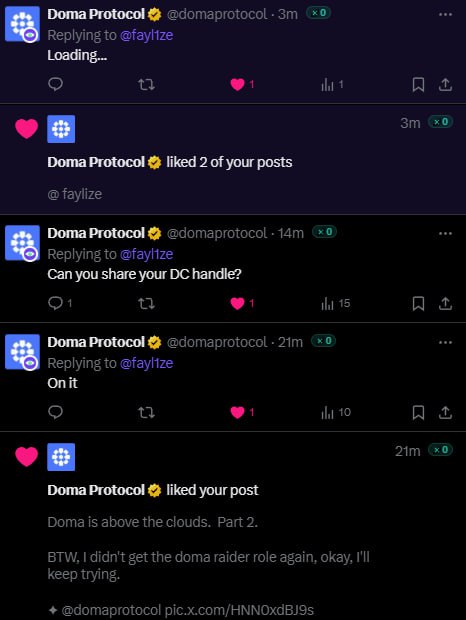Reply to "Can you share your DC handle?"

coord(55,303)
